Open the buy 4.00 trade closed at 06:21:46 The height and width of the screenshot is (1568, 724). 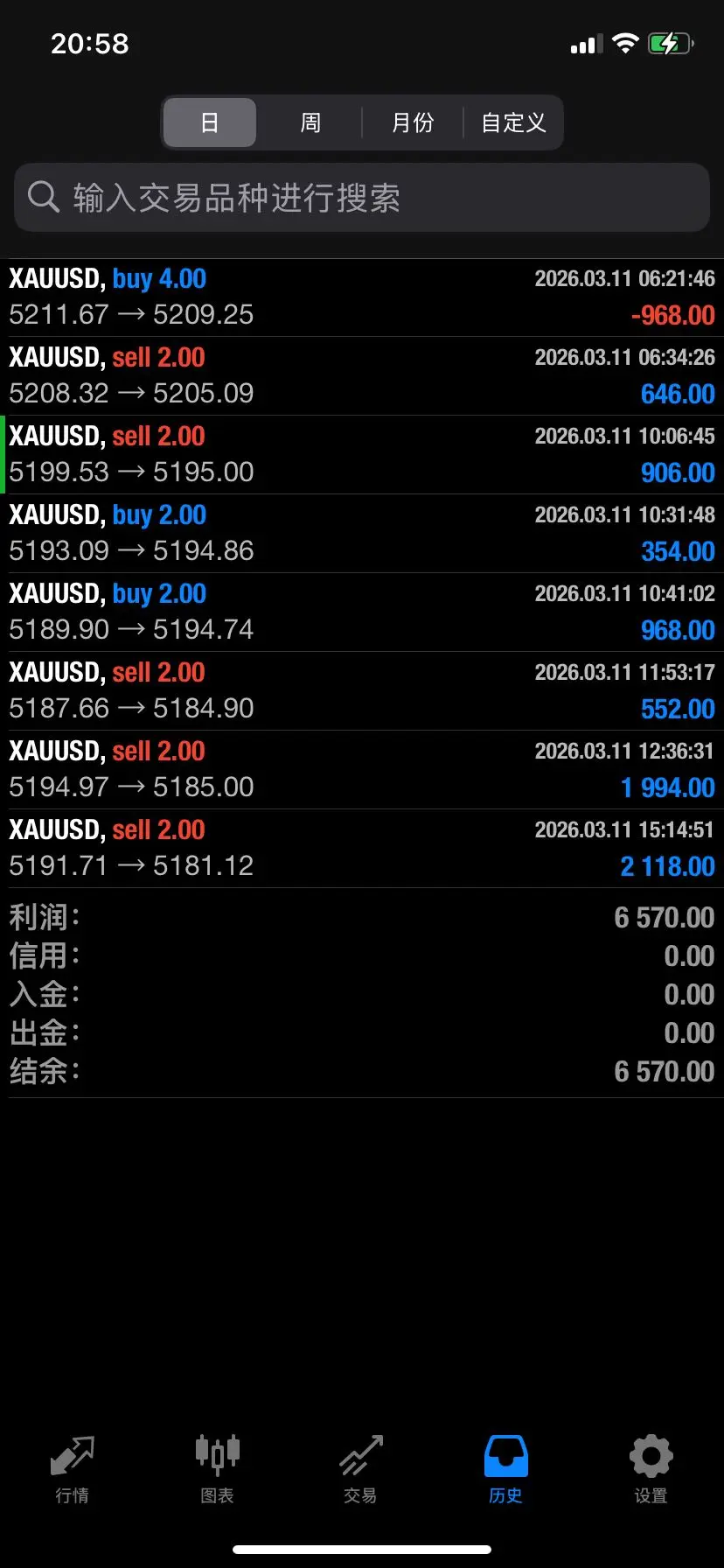362,297
